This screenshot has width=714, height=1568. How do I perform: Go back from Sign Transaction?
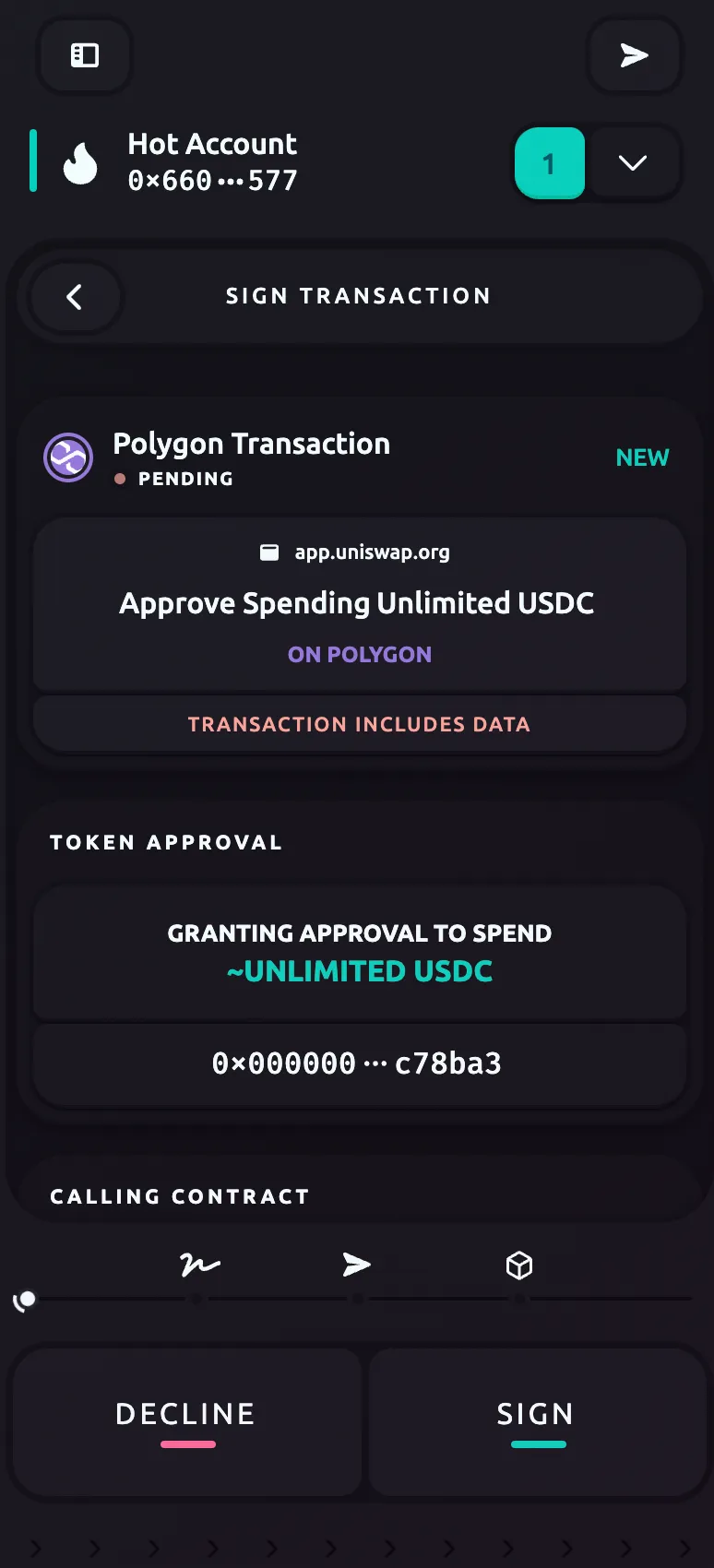pyautogui.click(x=75, y=297)
